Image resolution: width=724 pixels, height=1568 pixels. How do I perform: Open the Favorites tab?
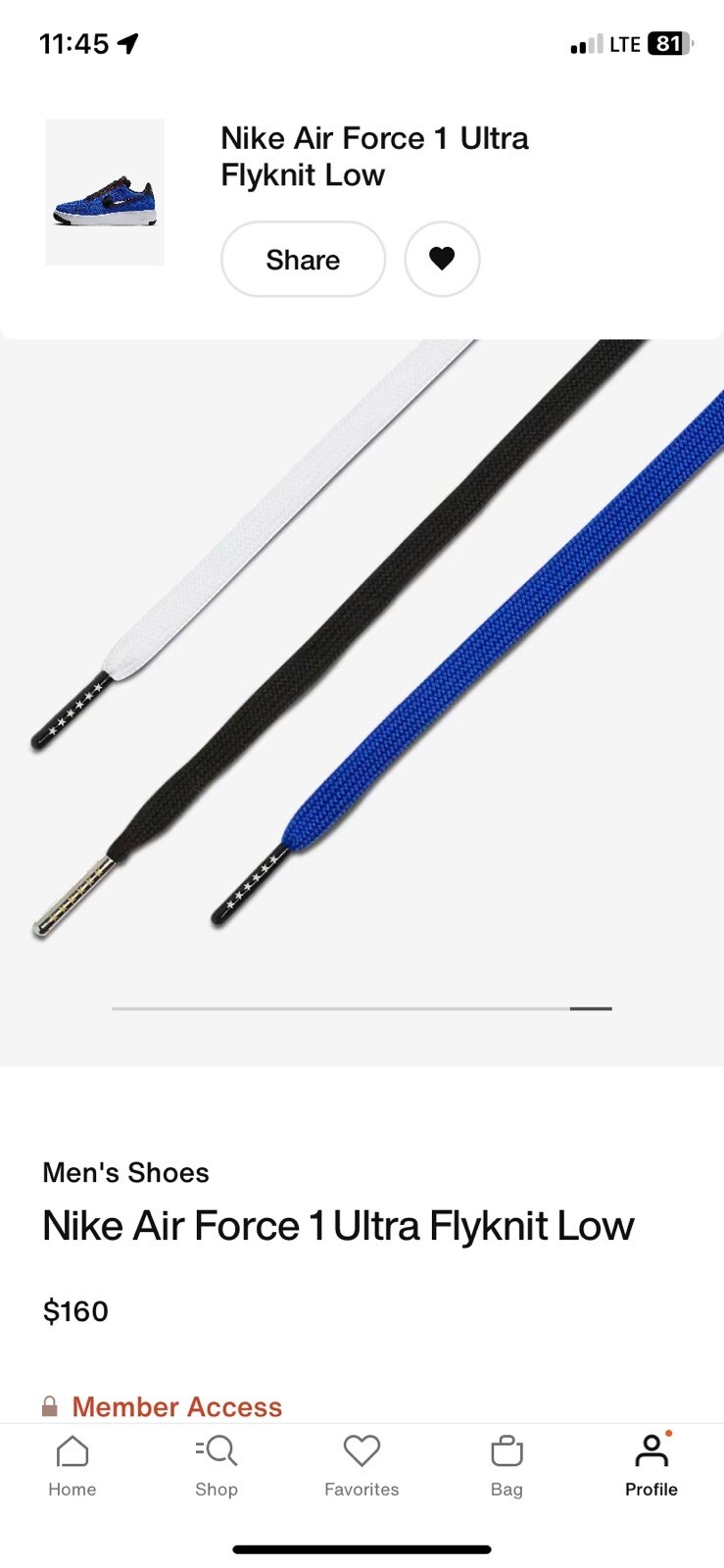tap(362, 1465)
